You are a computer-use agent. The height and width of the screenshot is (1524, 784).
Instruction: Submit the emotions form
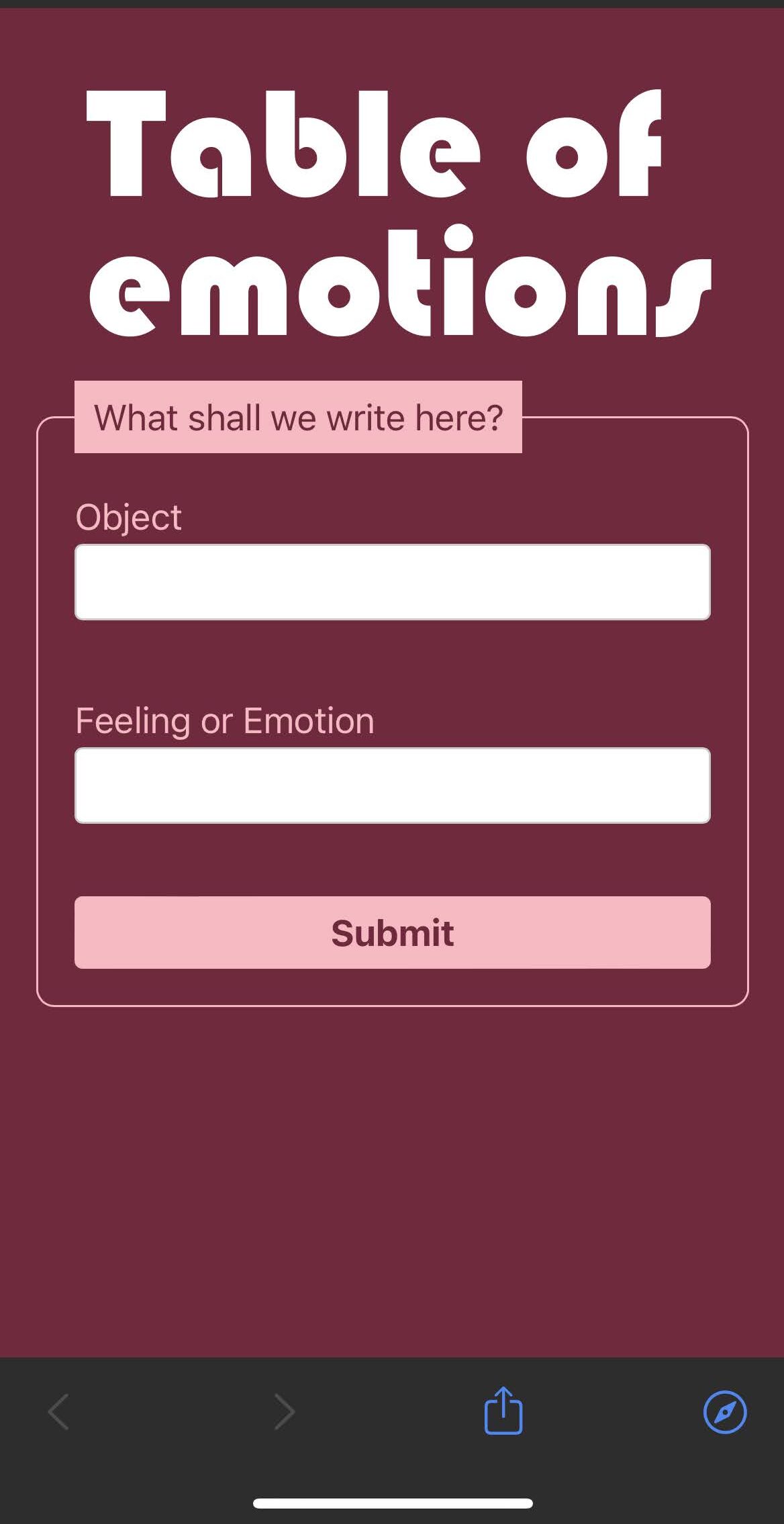coord(392,933)
